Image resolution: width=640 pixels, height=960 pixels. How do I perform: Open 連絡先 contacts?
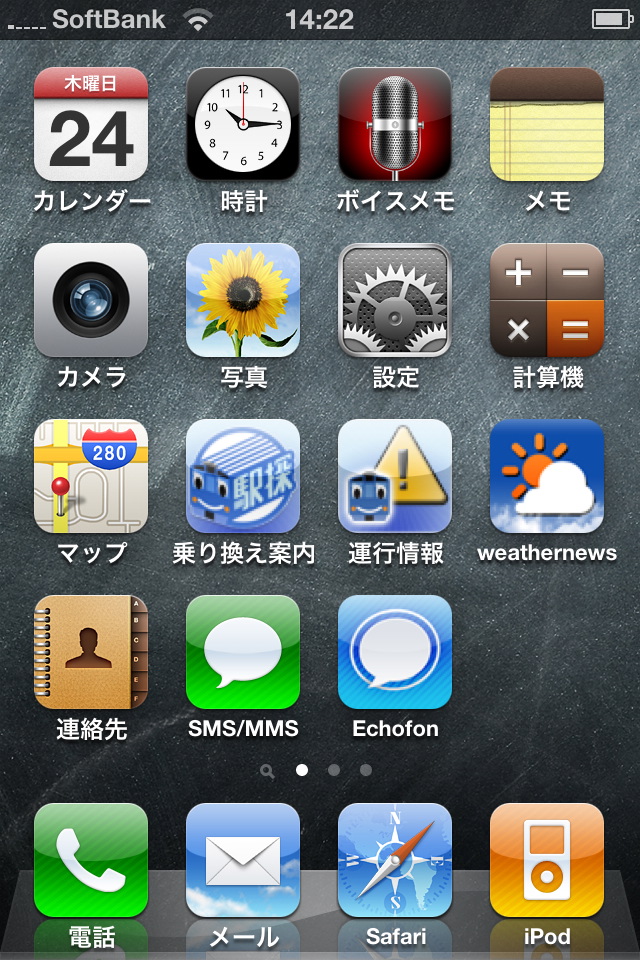point(91,652)
